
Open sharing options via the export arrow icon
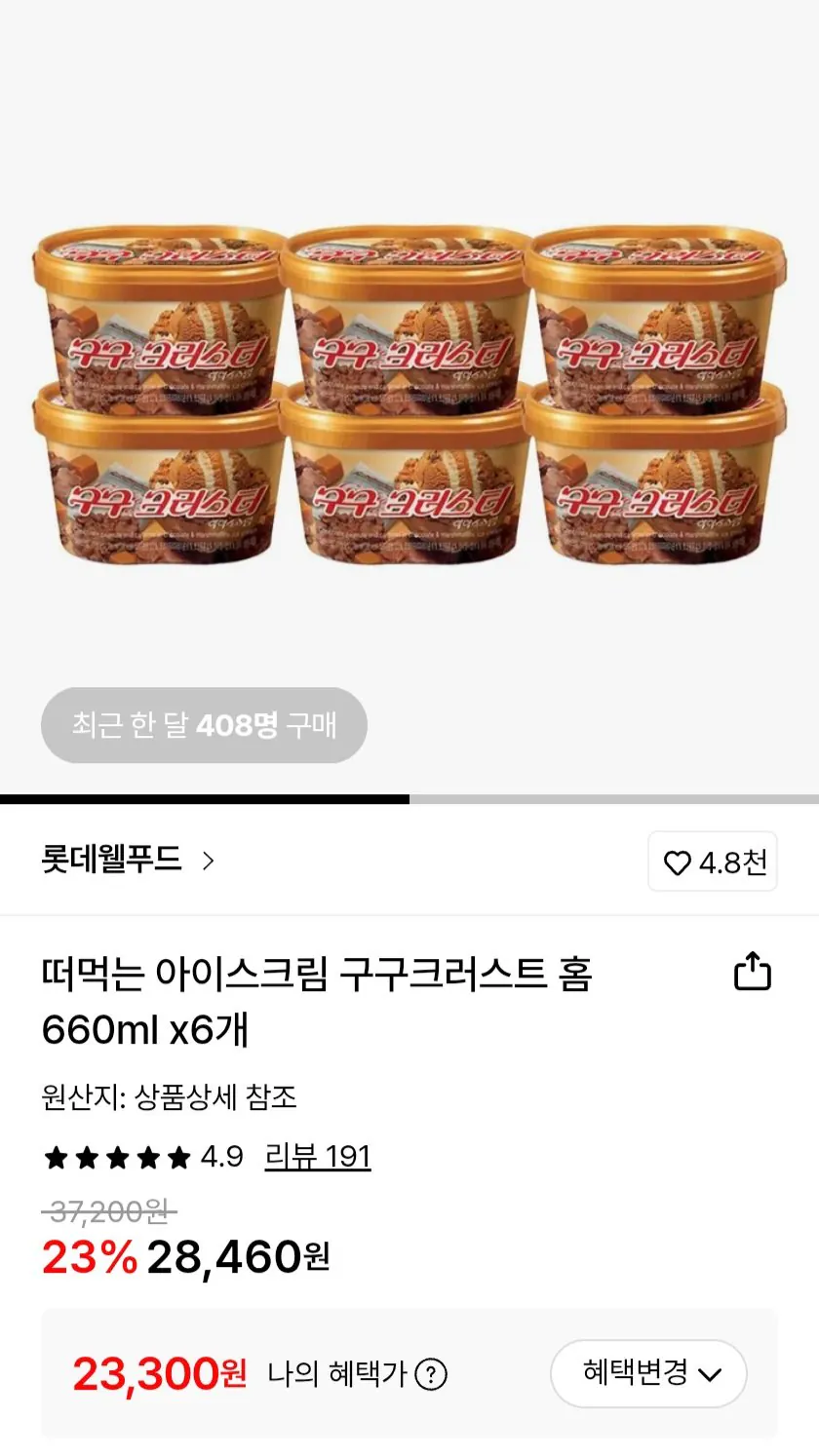pos(752,972)
